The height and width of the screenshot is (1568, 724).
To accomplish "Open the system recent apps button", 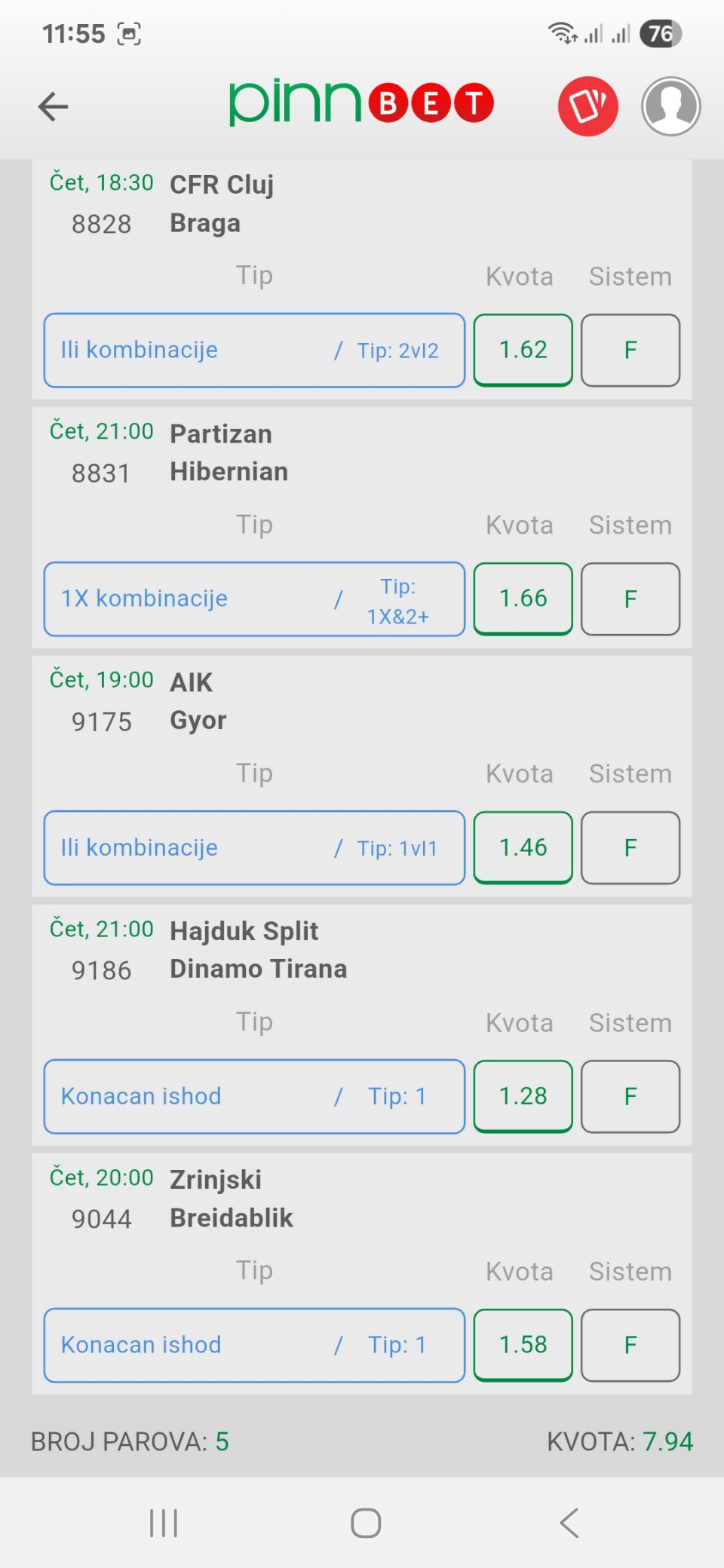I will pyautogui.click(x=163, y=1523).
